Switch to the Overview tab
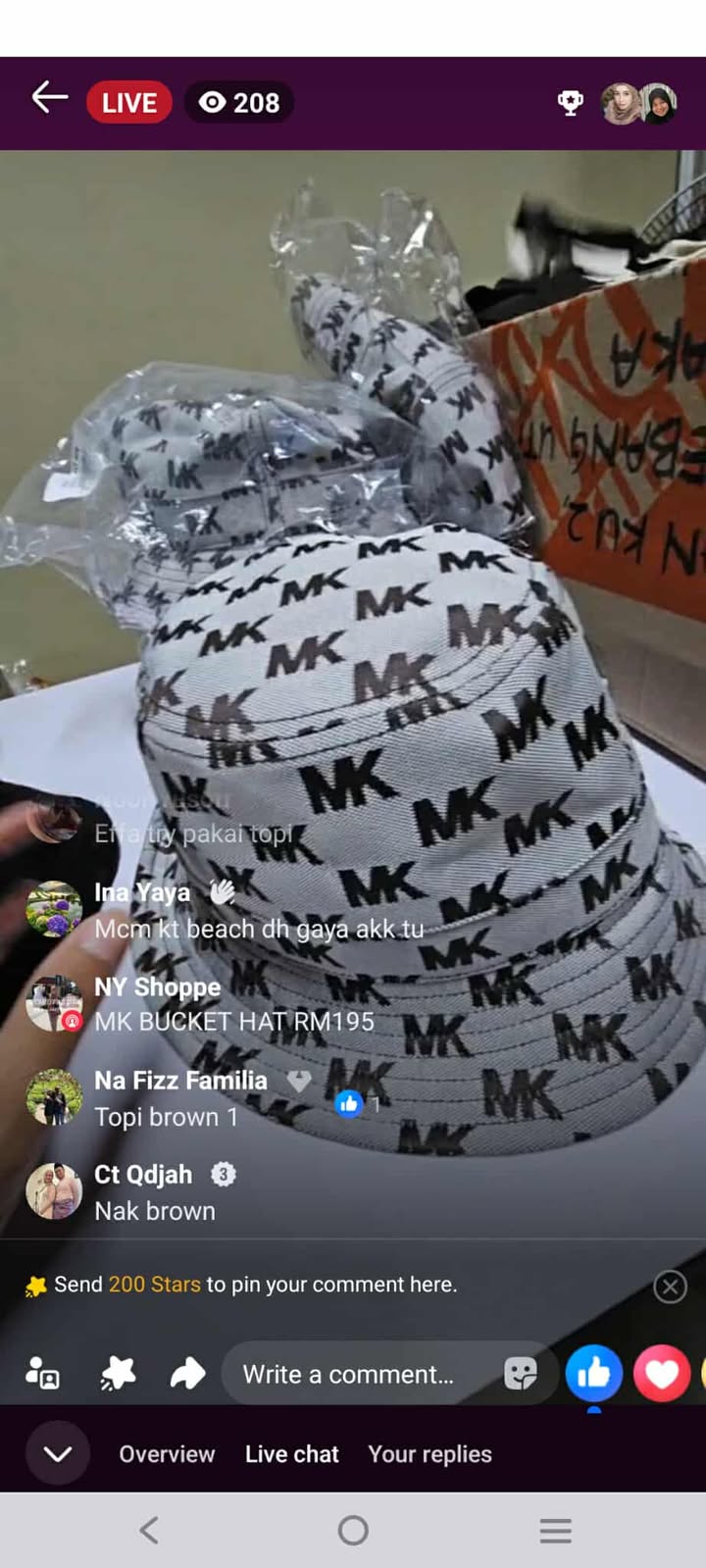706x1568 pixels. pyautogui.click(x=167, y=1454)
